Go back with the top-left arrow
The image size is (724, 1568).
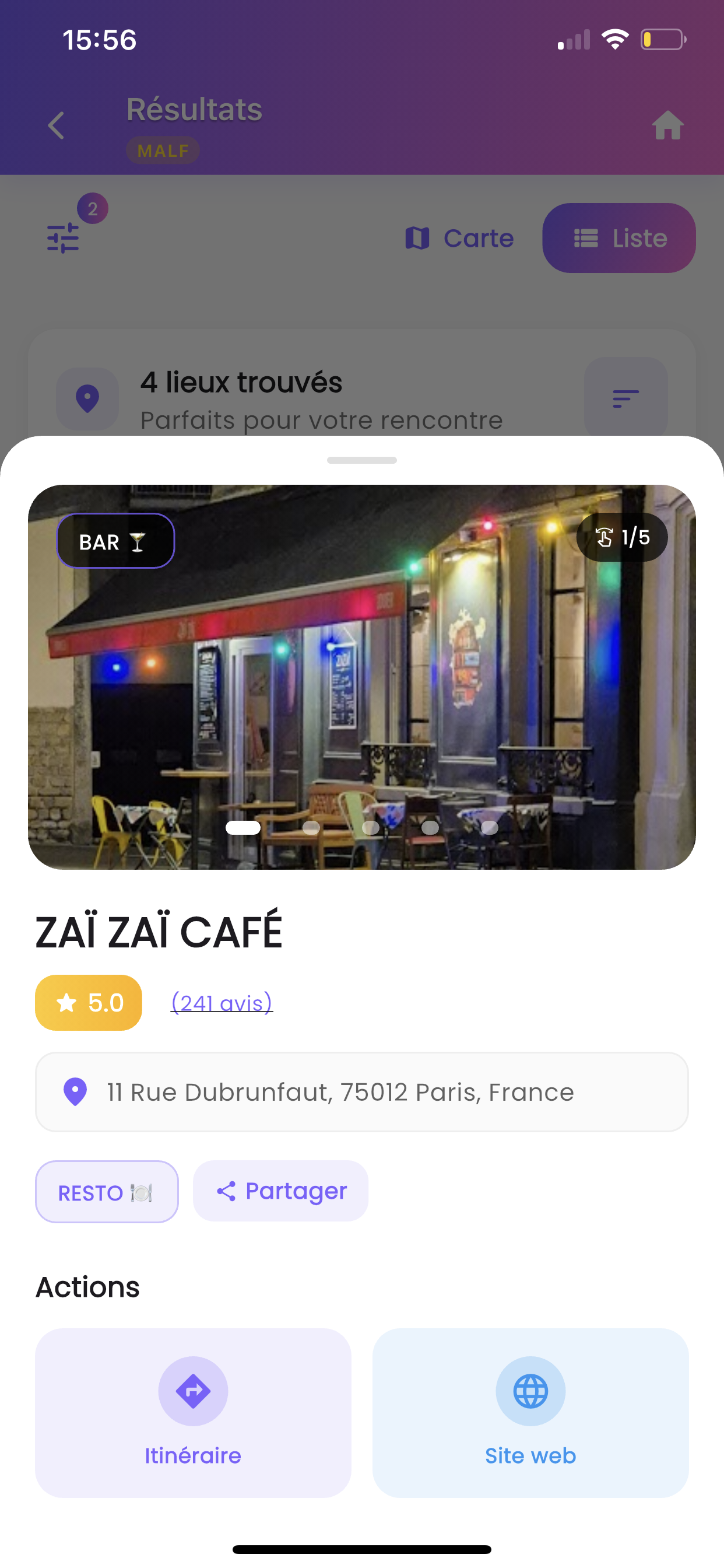pos(57,126)
